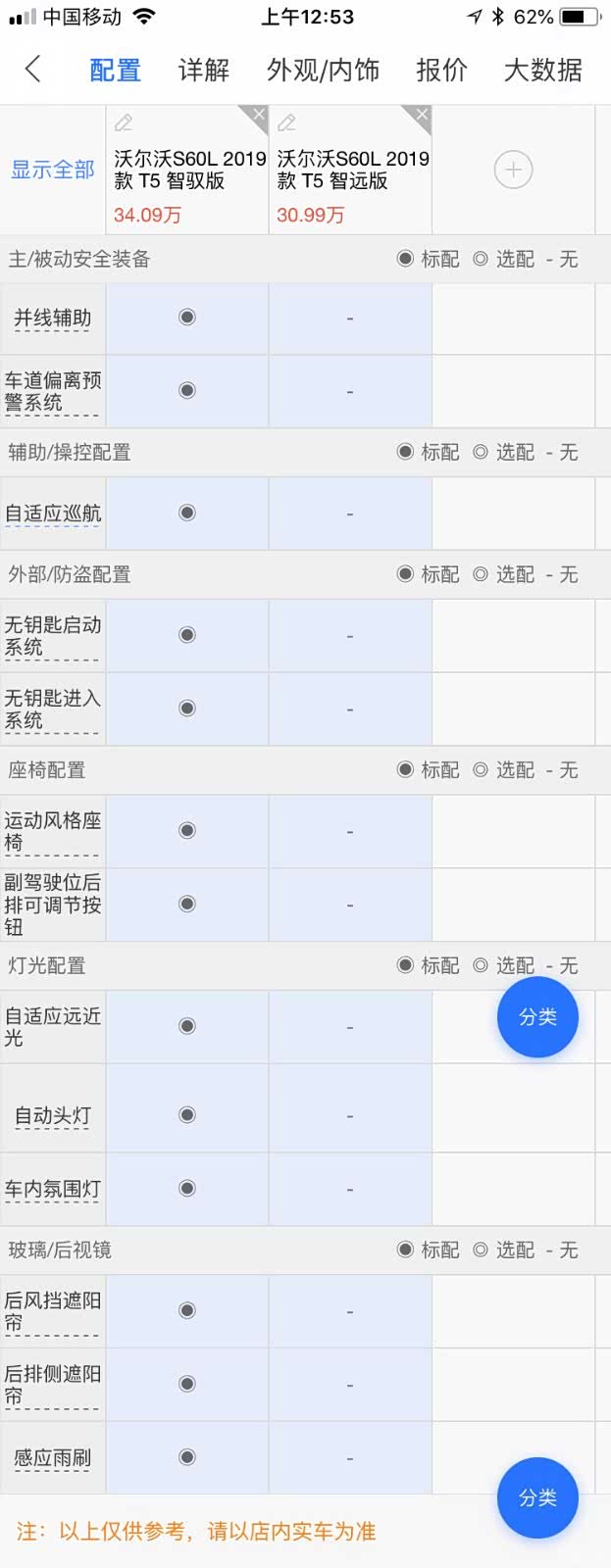The image size is (611, 1568).
Task: Open explanation for 并线辅助
Action: [53, 318]
